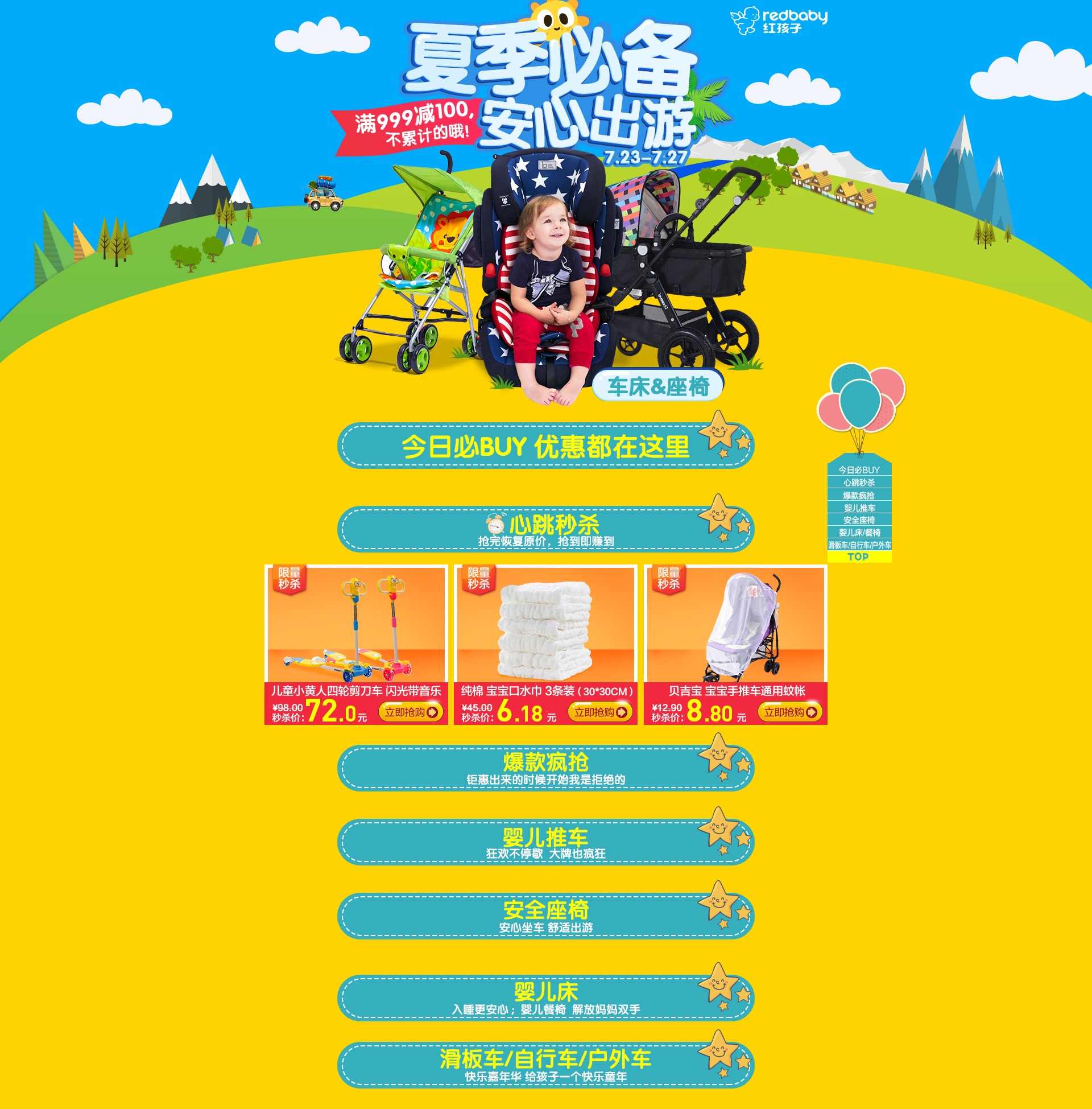This screenshot has width=1092, height=1109.
Task: Jump to 安全座椅 via side navigation
Action: tap(859, 520)
